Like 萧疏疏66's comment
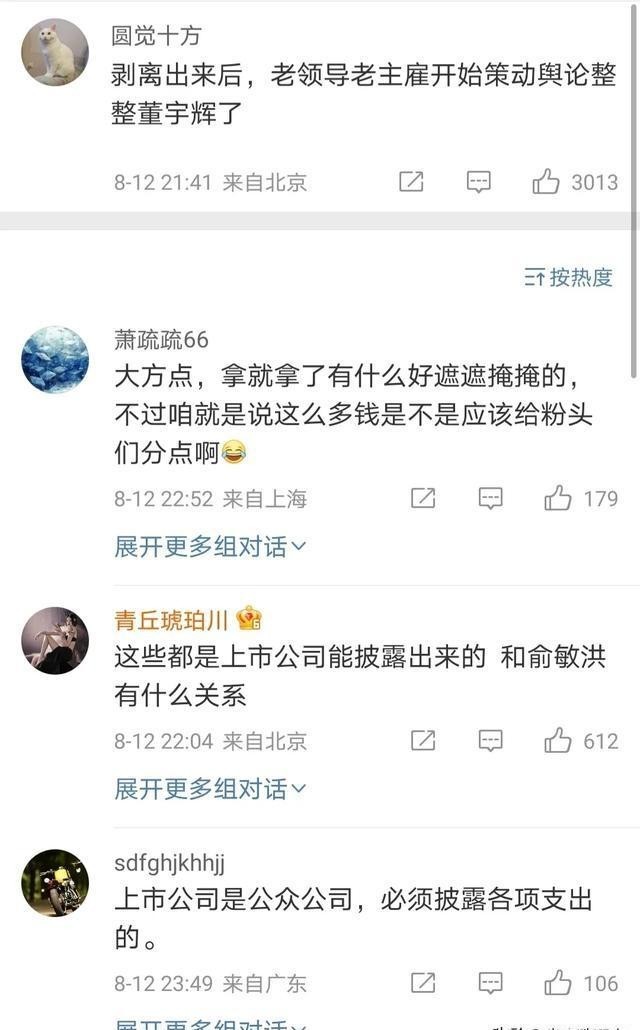Screen dimensions: 640x1030 (557, 498)
